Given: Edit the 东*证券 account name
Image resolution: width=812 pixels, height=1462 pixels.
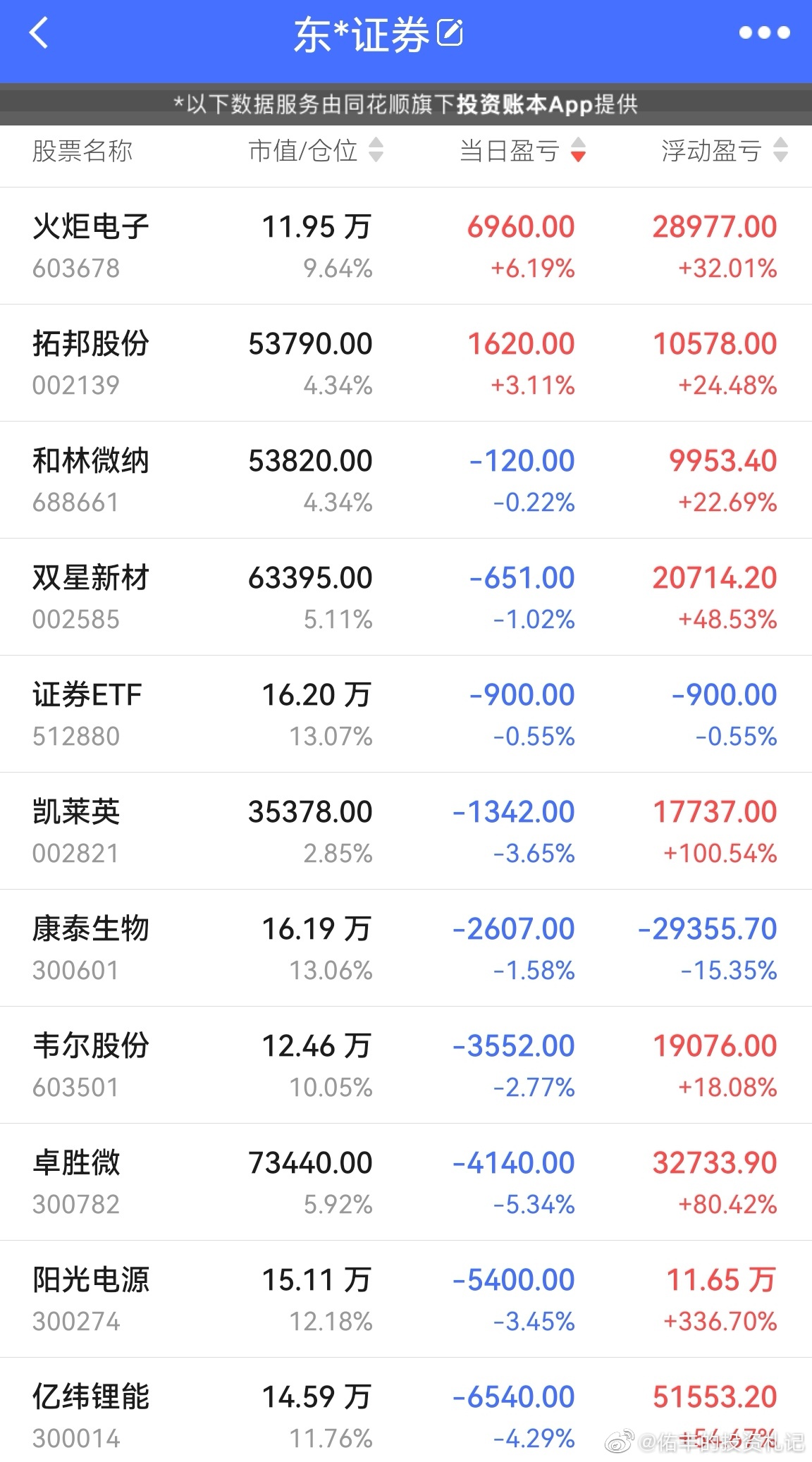Looking at the screenshot, I should tap(450, 33).
